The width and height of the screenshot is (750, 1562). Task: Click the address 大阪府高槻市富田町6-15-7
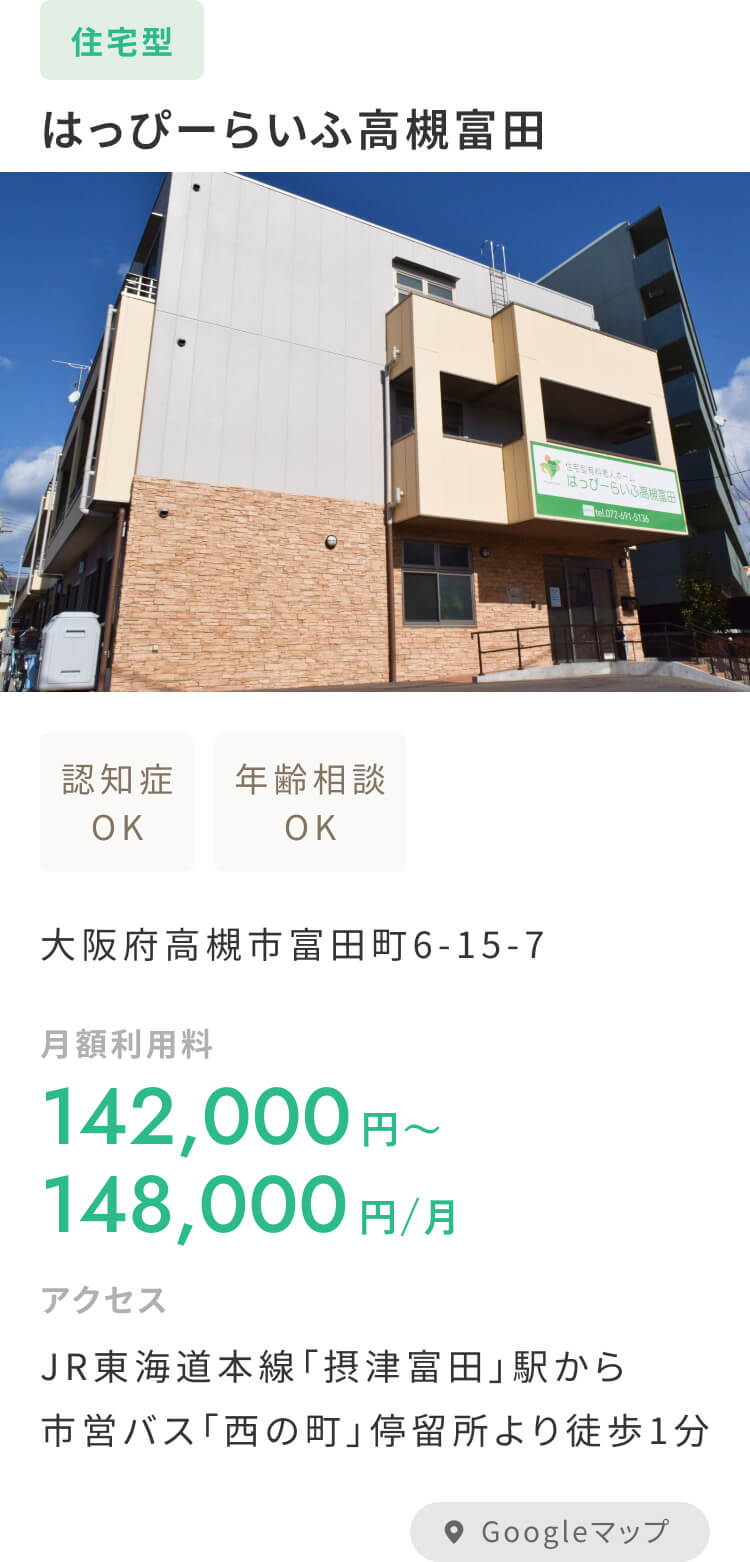click(x=290, y=944)
